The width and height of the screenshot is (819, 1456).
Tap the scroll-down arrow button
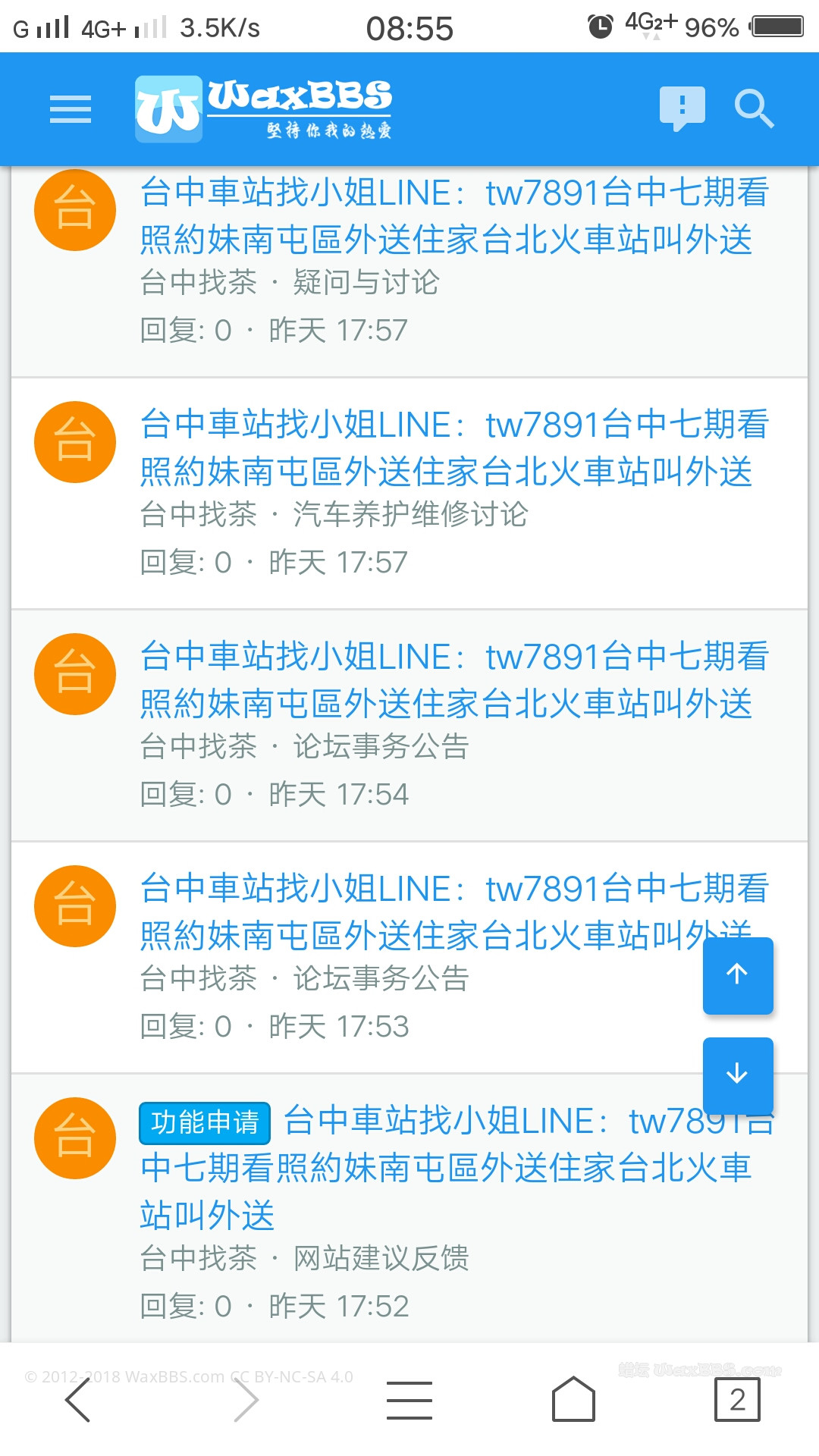[x=737, y=1075]
